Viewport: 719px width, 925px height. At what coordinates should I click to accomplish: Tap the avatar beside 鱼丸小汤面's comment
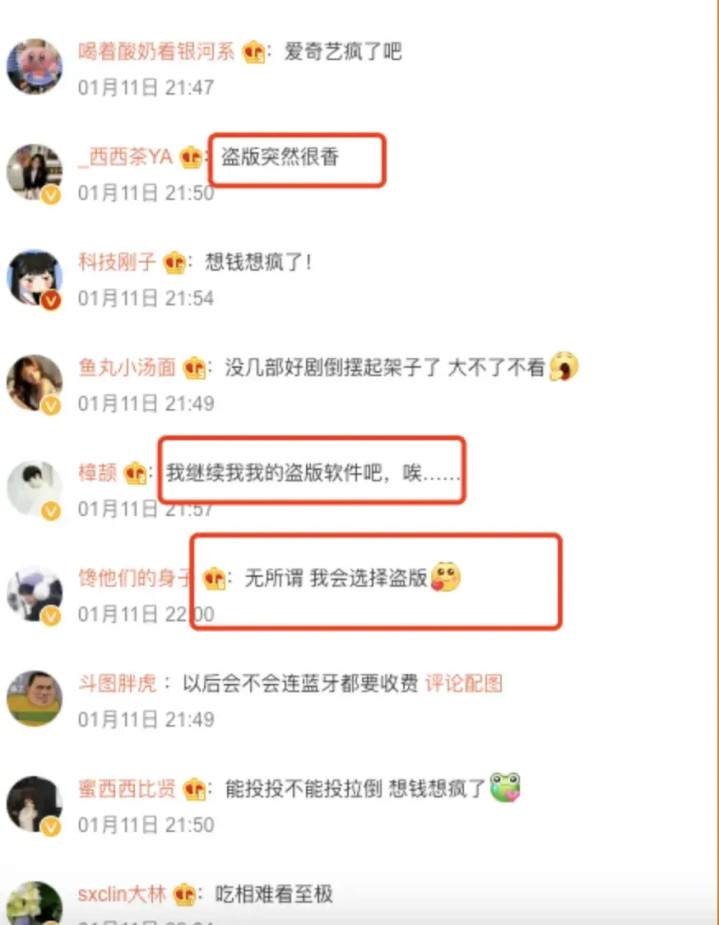point(34,383)
